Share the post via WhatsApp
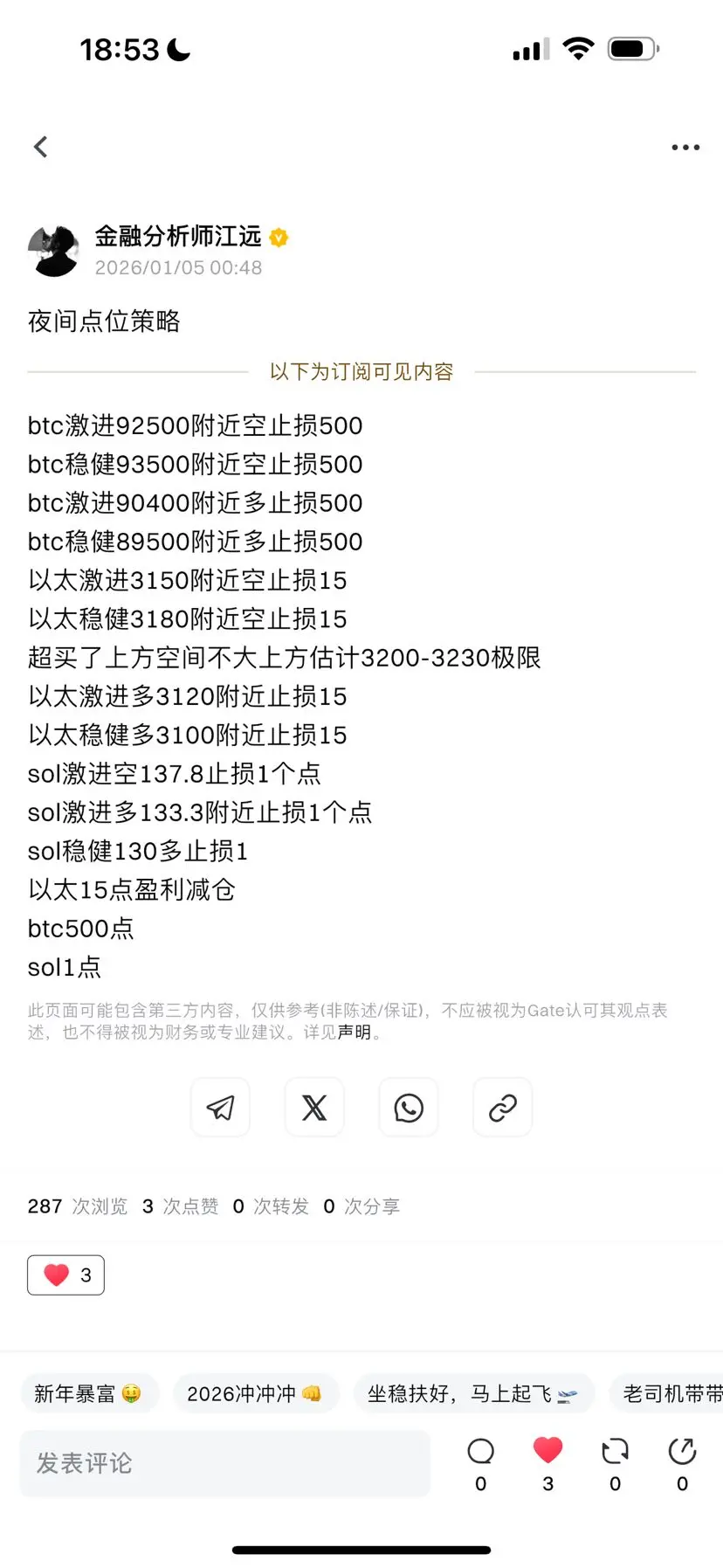The image size is (723, 1568). [x=408, y=1107]
